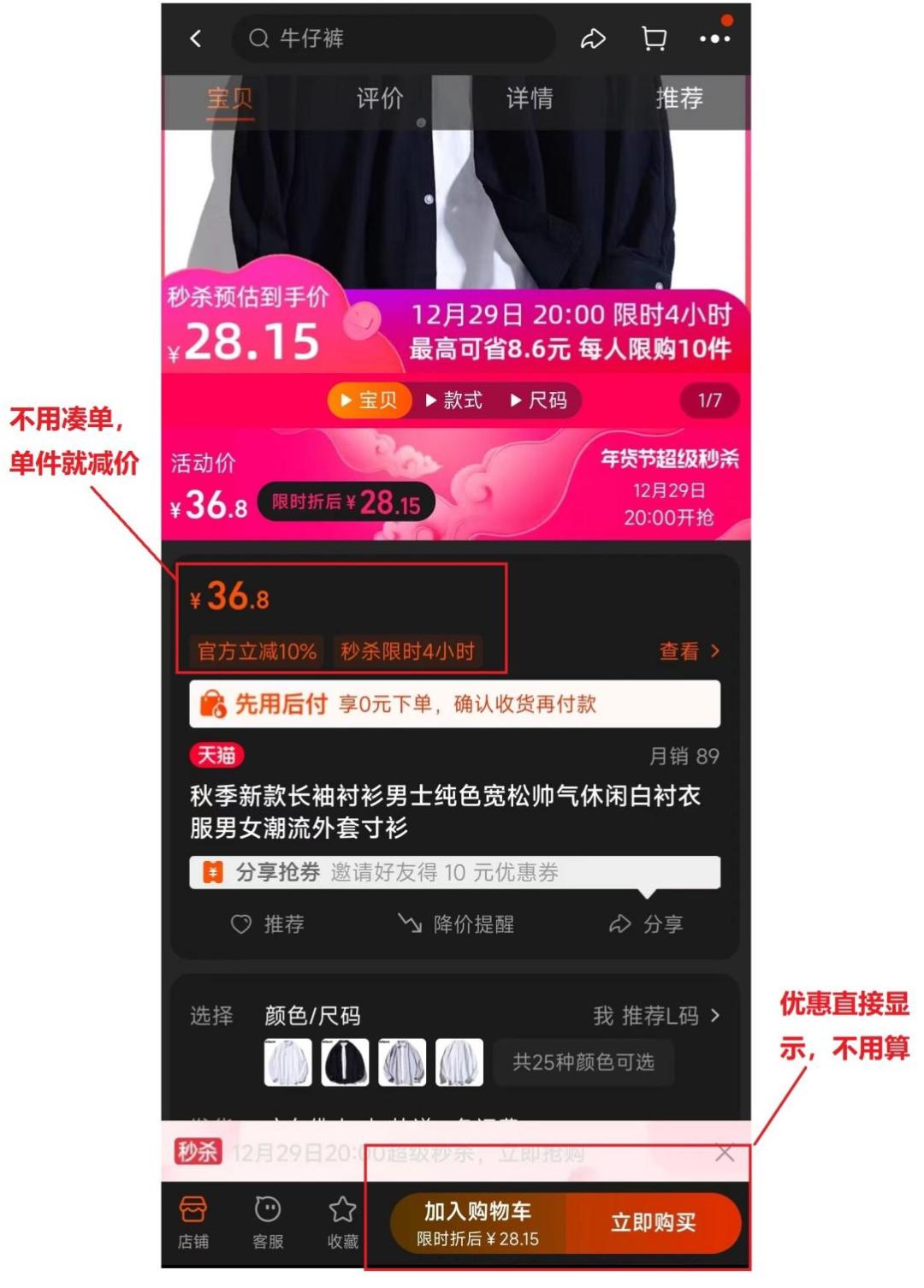Select the 尺码 image chip
Image resolution: width=924 pixels, height=1288 pixels.
tap(539, 401)
